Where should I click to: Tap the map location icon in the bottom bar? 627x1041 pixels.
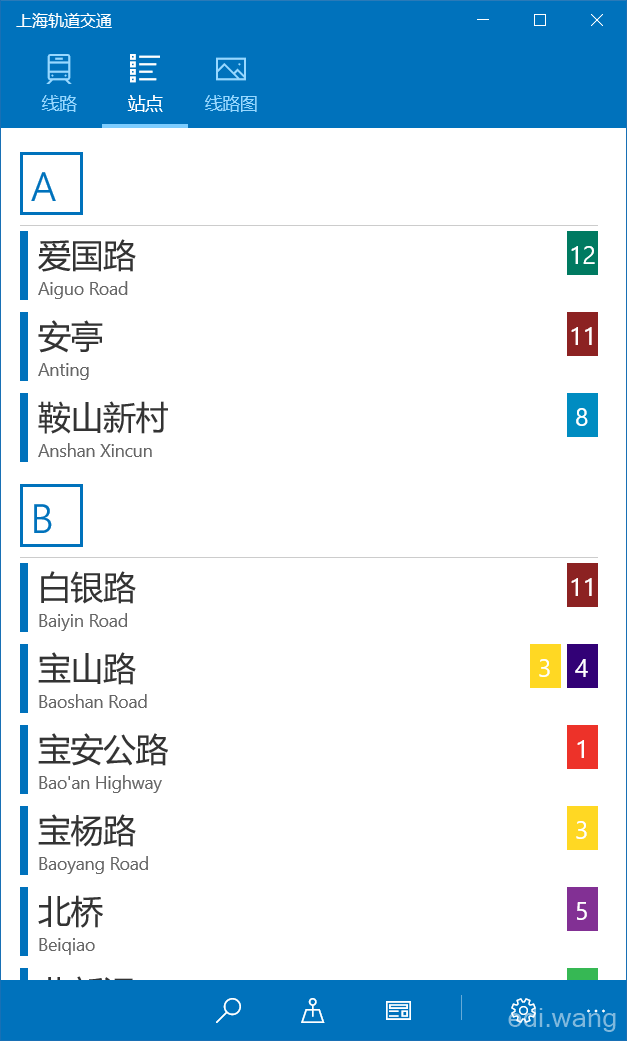313,1010
